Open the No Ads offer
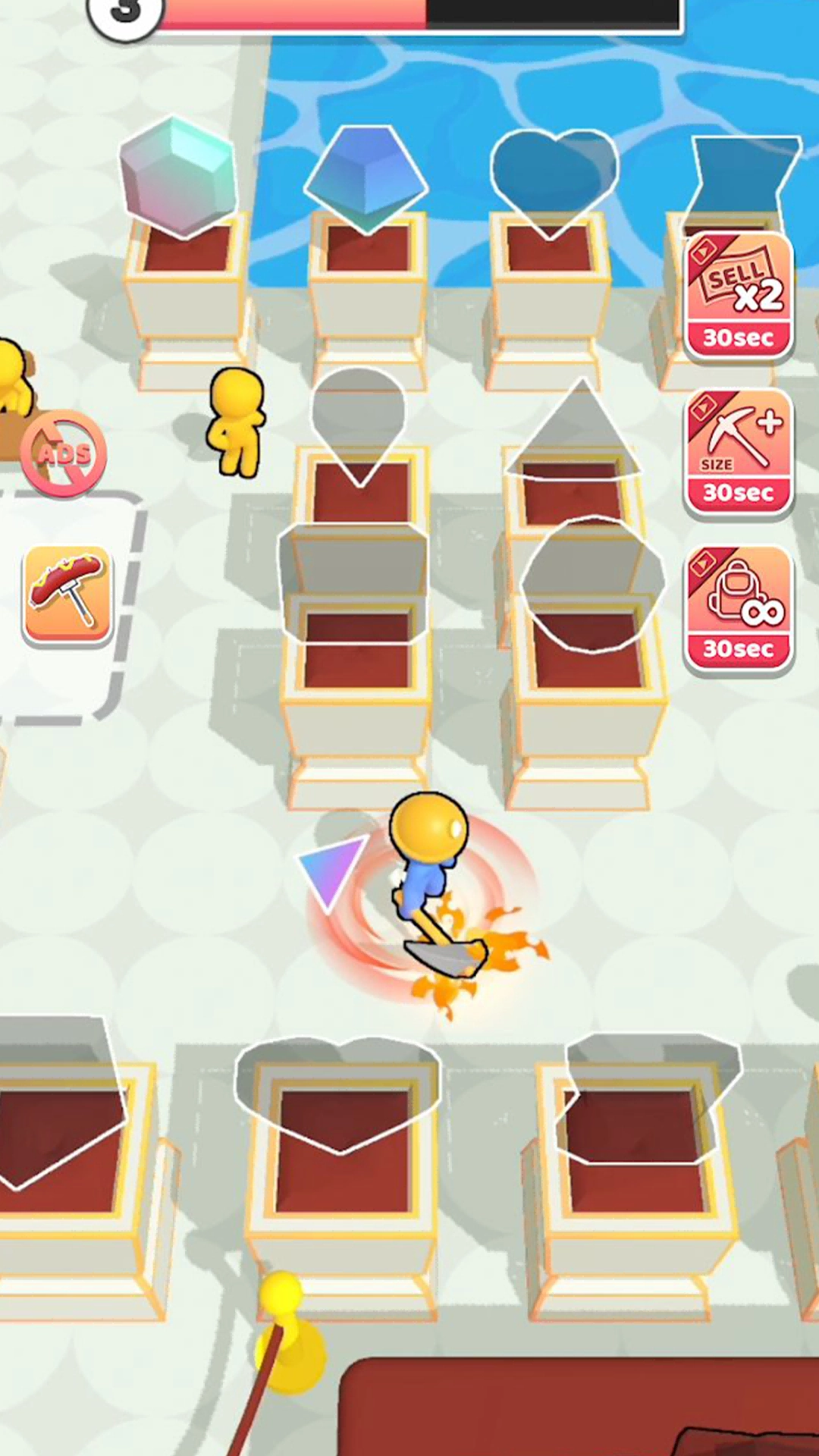The width and height of the screenshot is (819, 1456). coord(64,453)
